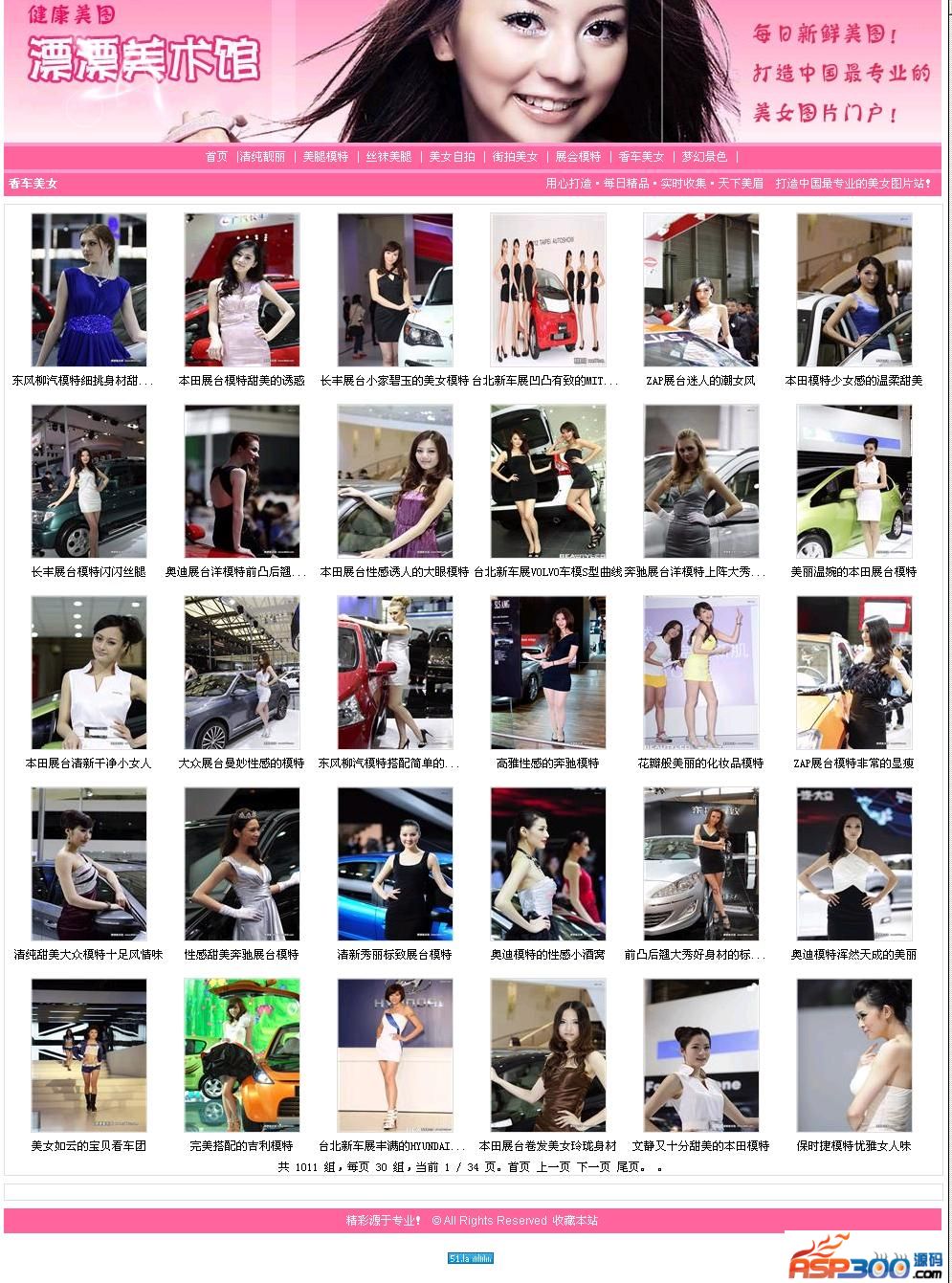This screenshot has width=952, height=1283.
Task: Go to the next page via 下一页
Action: tap(593, 1167)
